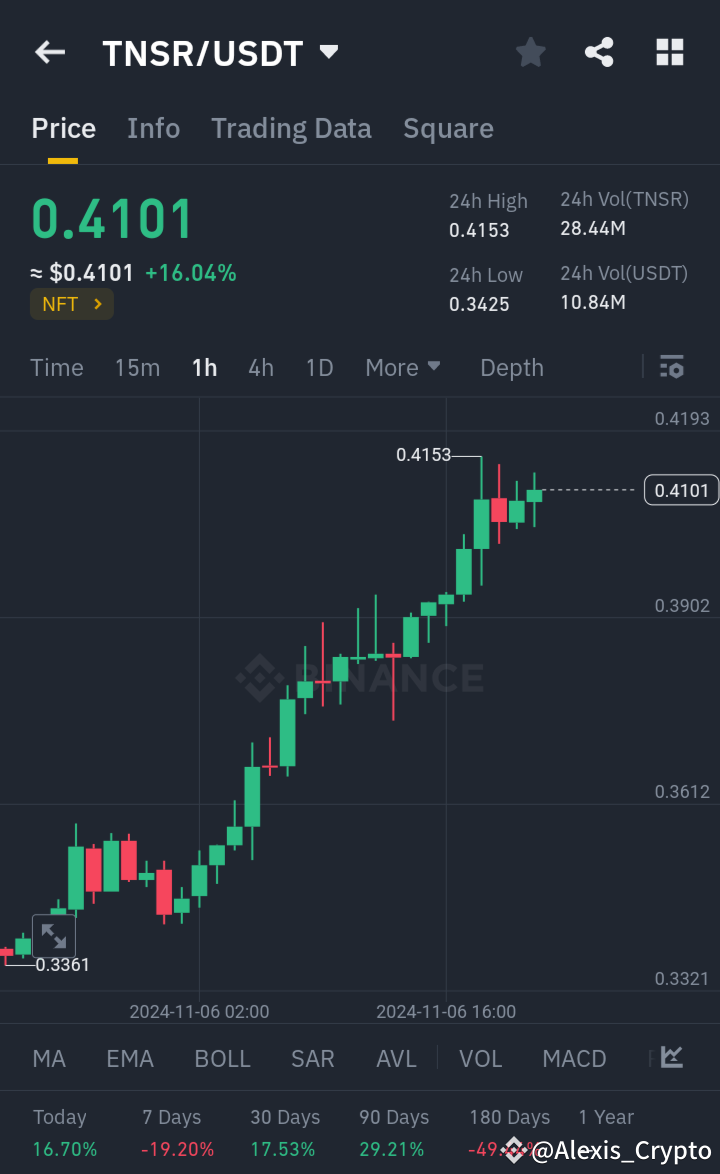The image size is (720, 1174).
Task: Tap the back arrow icon
Action: tap(49, 52)
